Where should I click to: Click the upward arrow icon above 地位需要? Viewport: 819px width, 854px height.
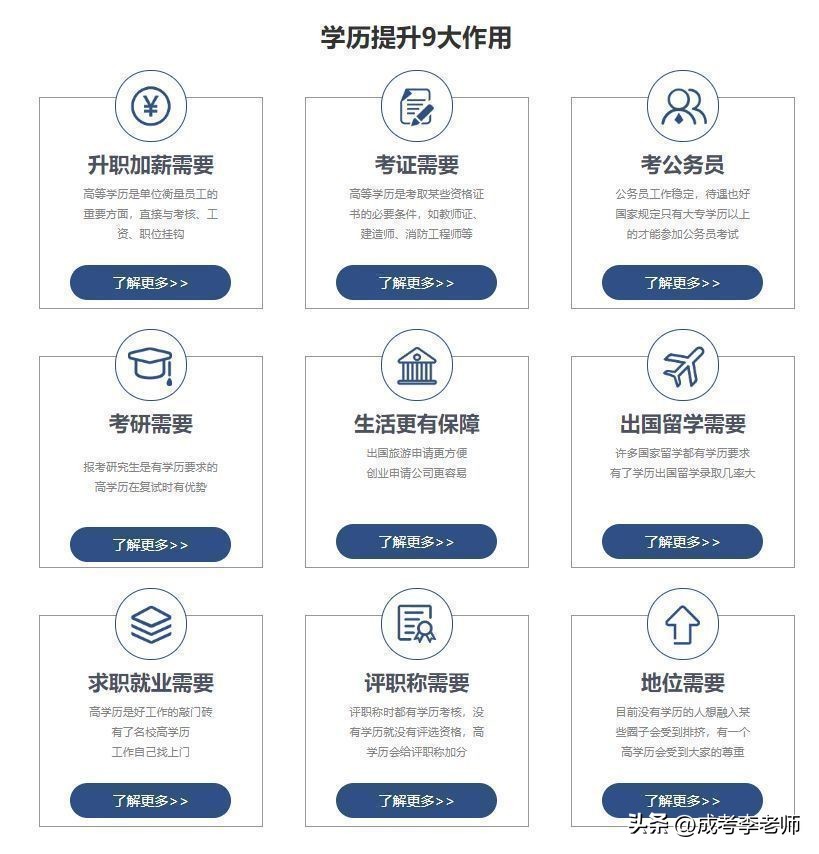pos(684,625)
